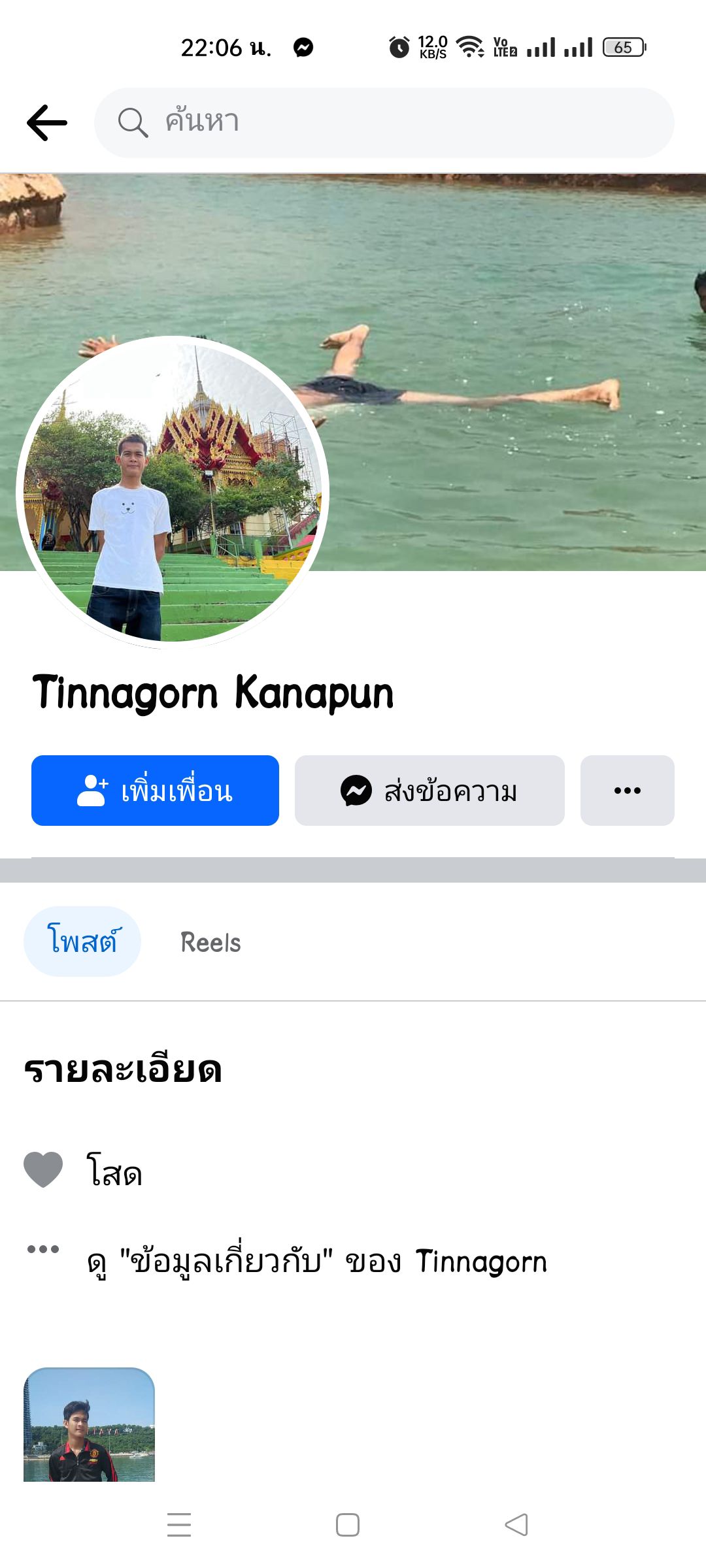Select the โพสต์ tab
Screen dimensions: 706x1568
point(82,941)
